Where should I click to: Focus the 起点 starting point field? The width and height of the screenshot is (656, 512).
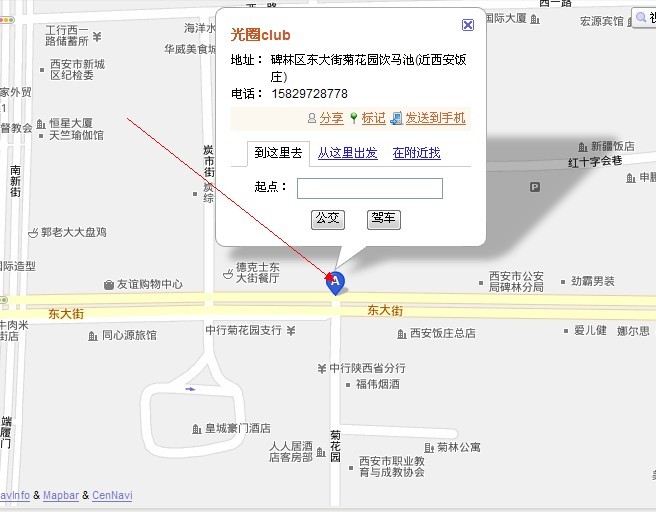(x=369, y=188)
